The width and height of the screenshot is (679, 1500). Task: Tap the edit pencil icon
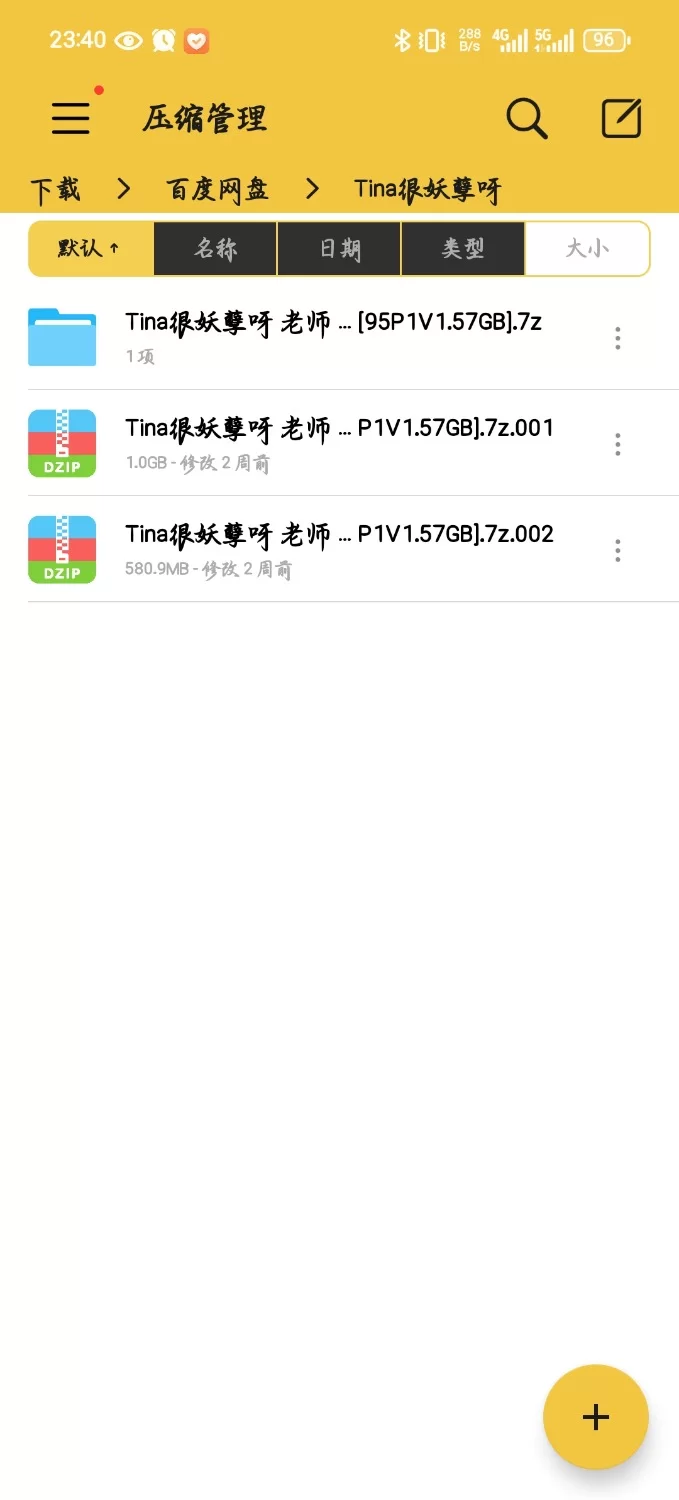click(621, 118)
